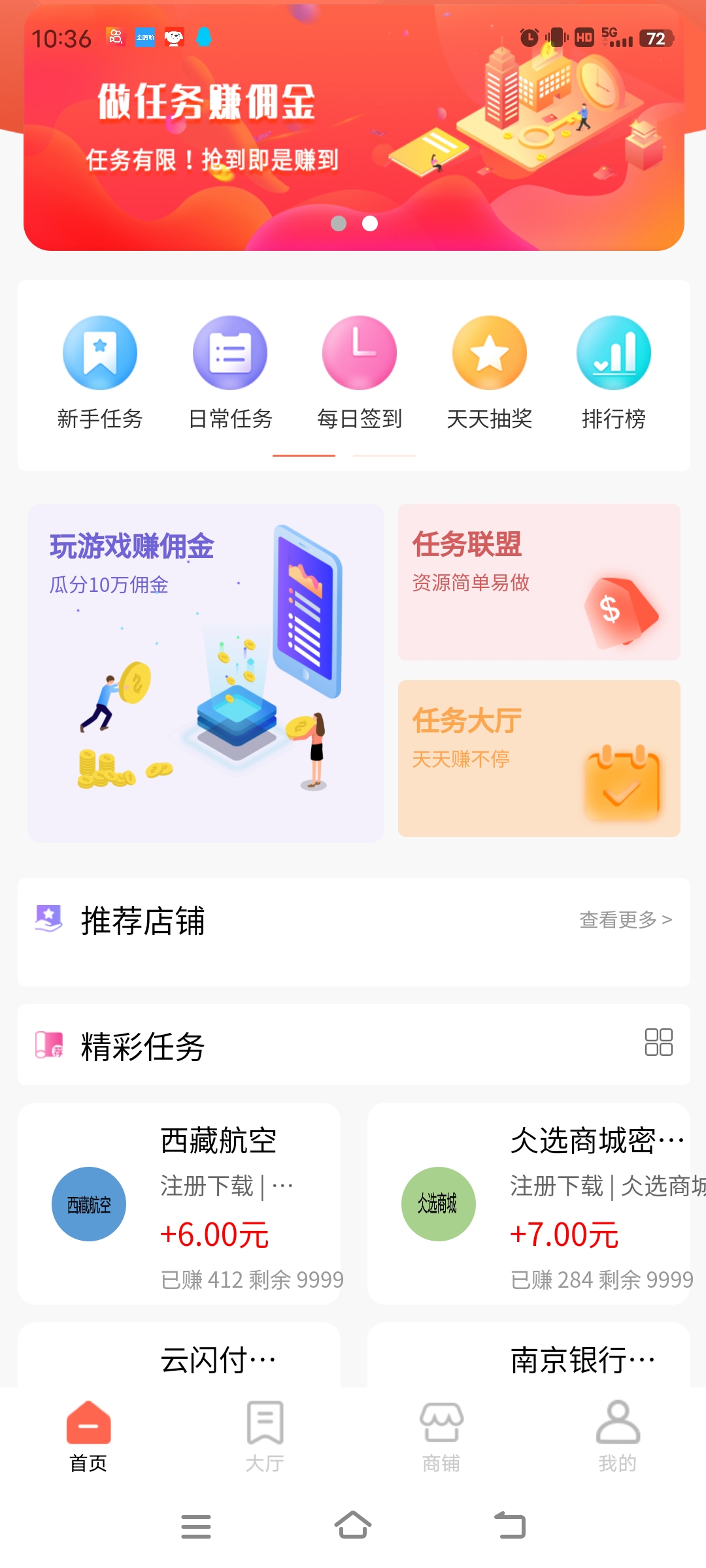
Task: Open the 玩游戏赚佣金 card
Action: [x=205, y=673]
